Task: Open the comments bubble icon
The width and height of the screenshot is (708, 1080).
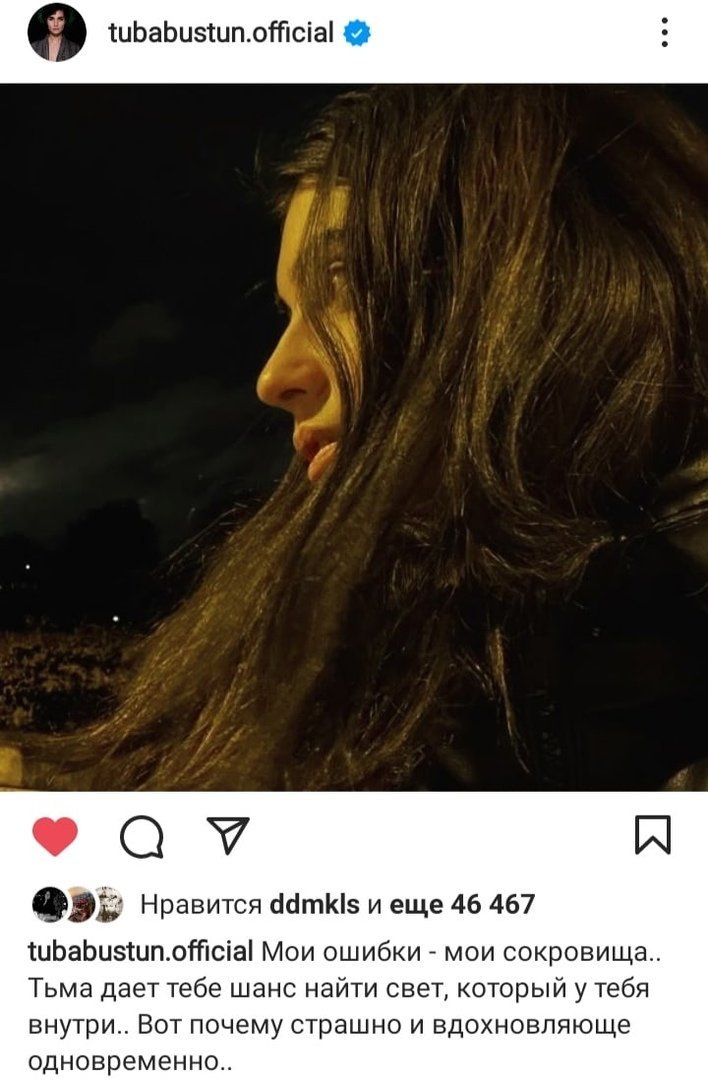Action: coord(141,836)
